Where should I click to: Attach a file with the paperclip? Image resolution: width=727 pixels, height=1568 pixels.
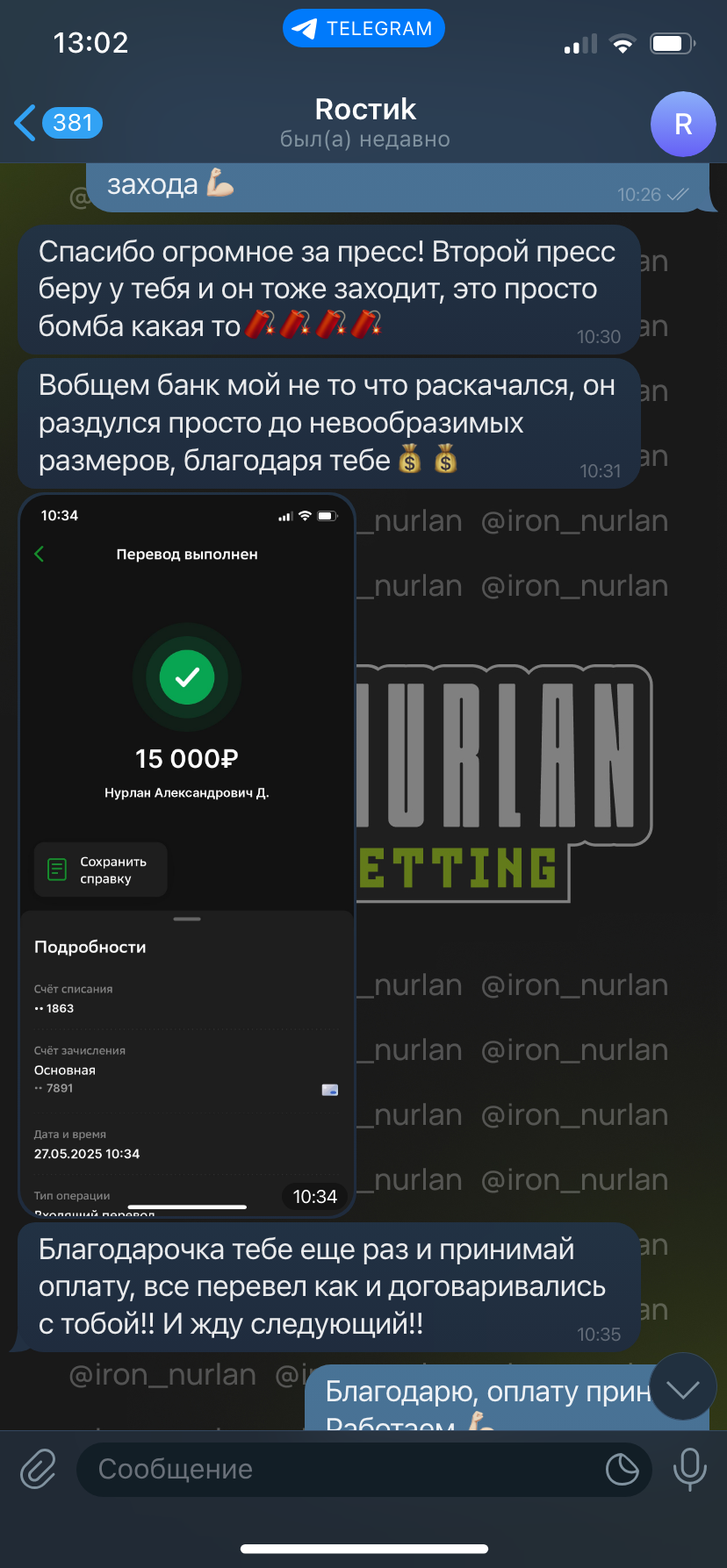[x=39, y=1469]
